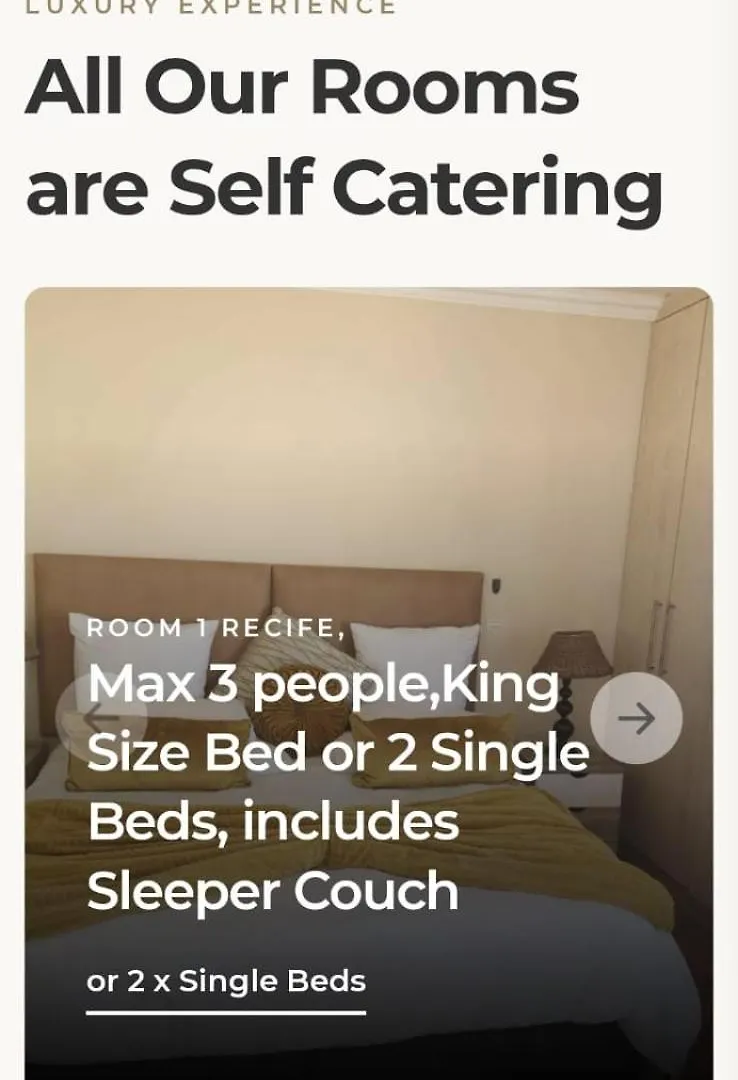Open the '2 x Single Beds' link
The image size is (738, 1080).
(226, 981)
